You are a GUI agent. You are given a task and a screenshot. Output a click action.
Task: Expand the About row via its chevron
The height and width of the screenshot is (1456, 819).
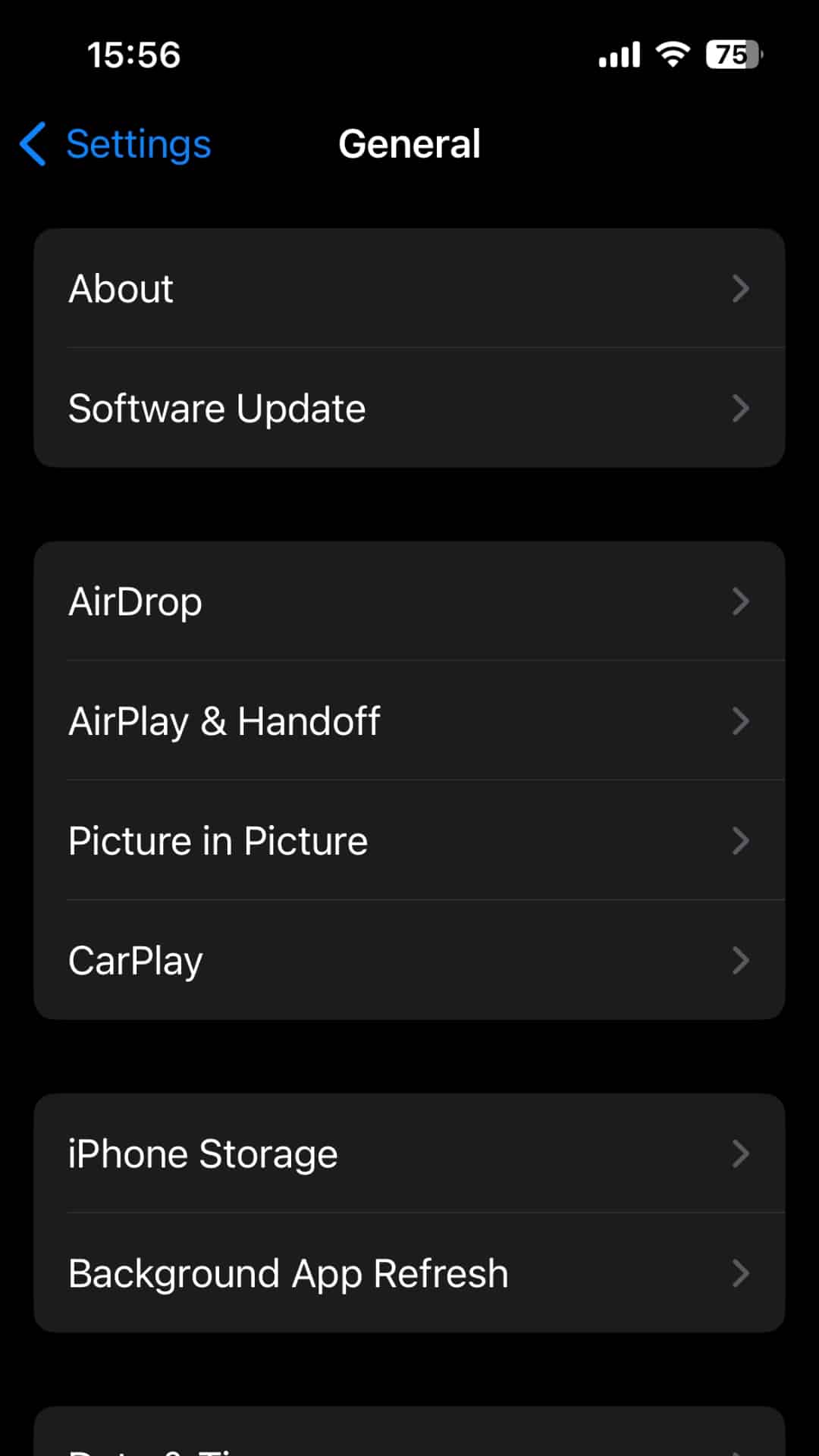pyautogui.click(x=741, y=288)
